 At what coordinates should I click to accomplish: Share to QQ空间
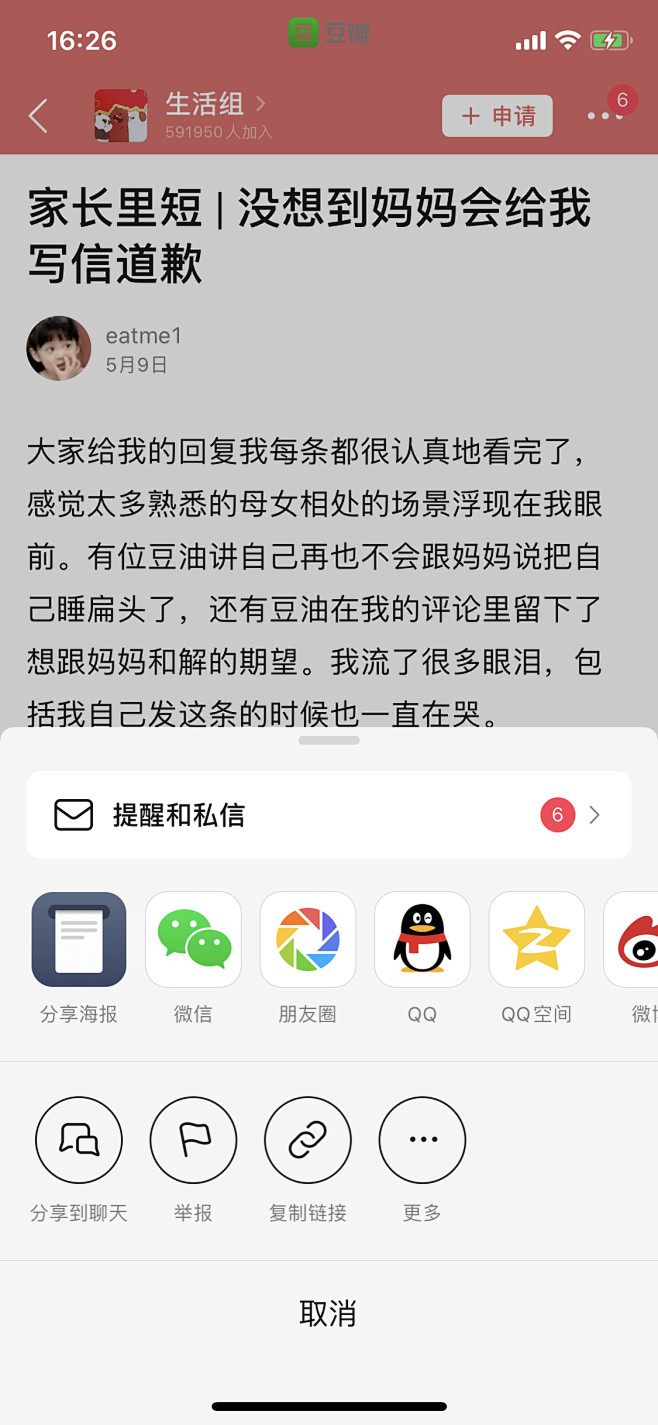[536, 940]
